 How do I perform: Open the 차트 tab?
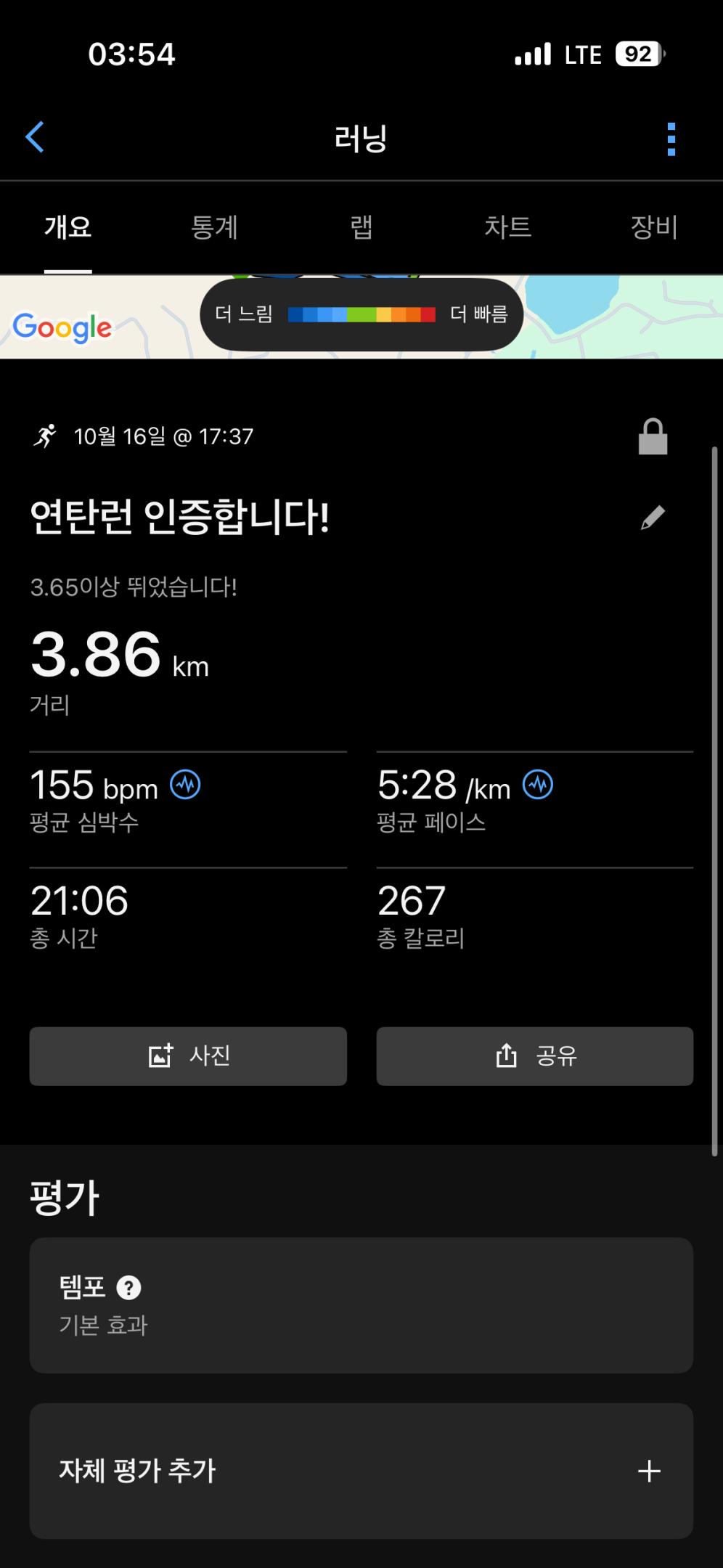coord(507,227)
